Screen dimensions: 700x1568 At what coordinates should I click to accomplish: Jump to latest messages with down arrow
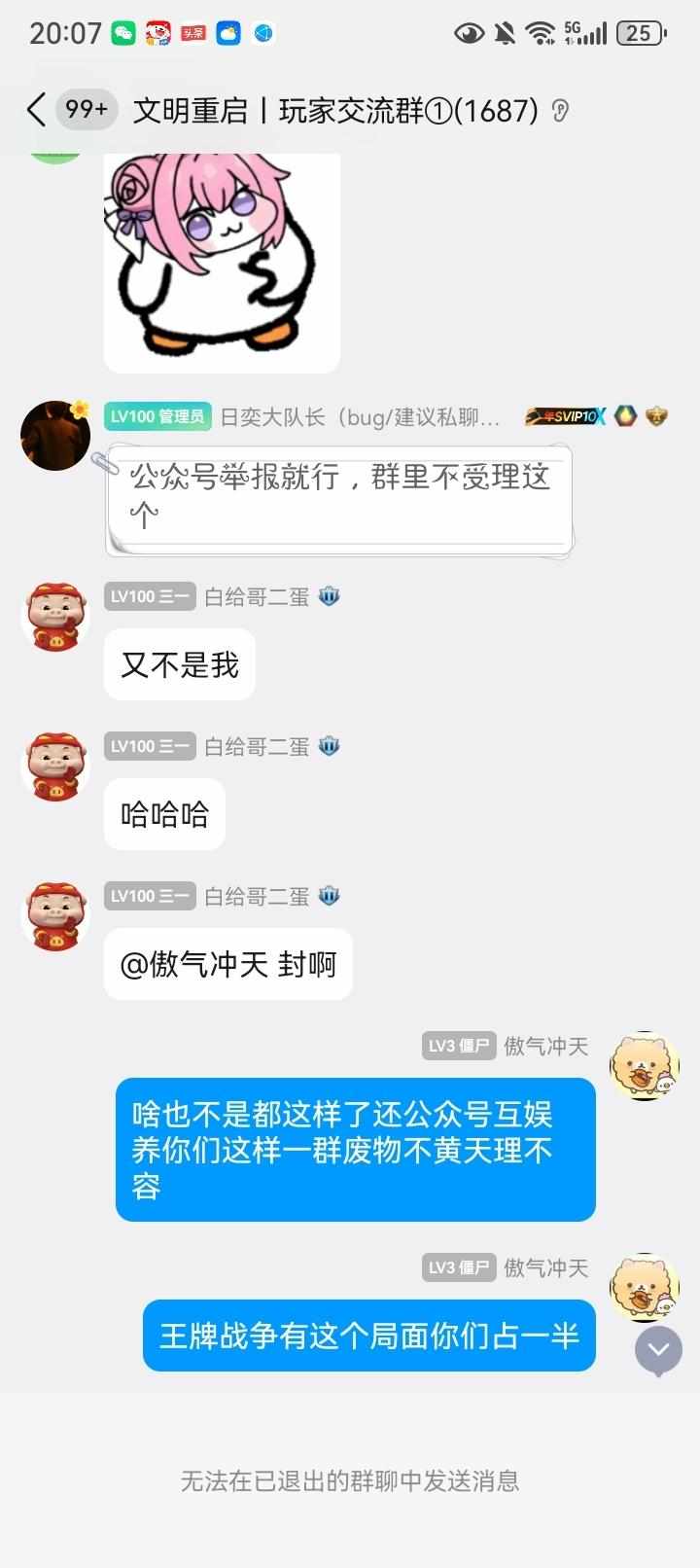pos(658,1349)
